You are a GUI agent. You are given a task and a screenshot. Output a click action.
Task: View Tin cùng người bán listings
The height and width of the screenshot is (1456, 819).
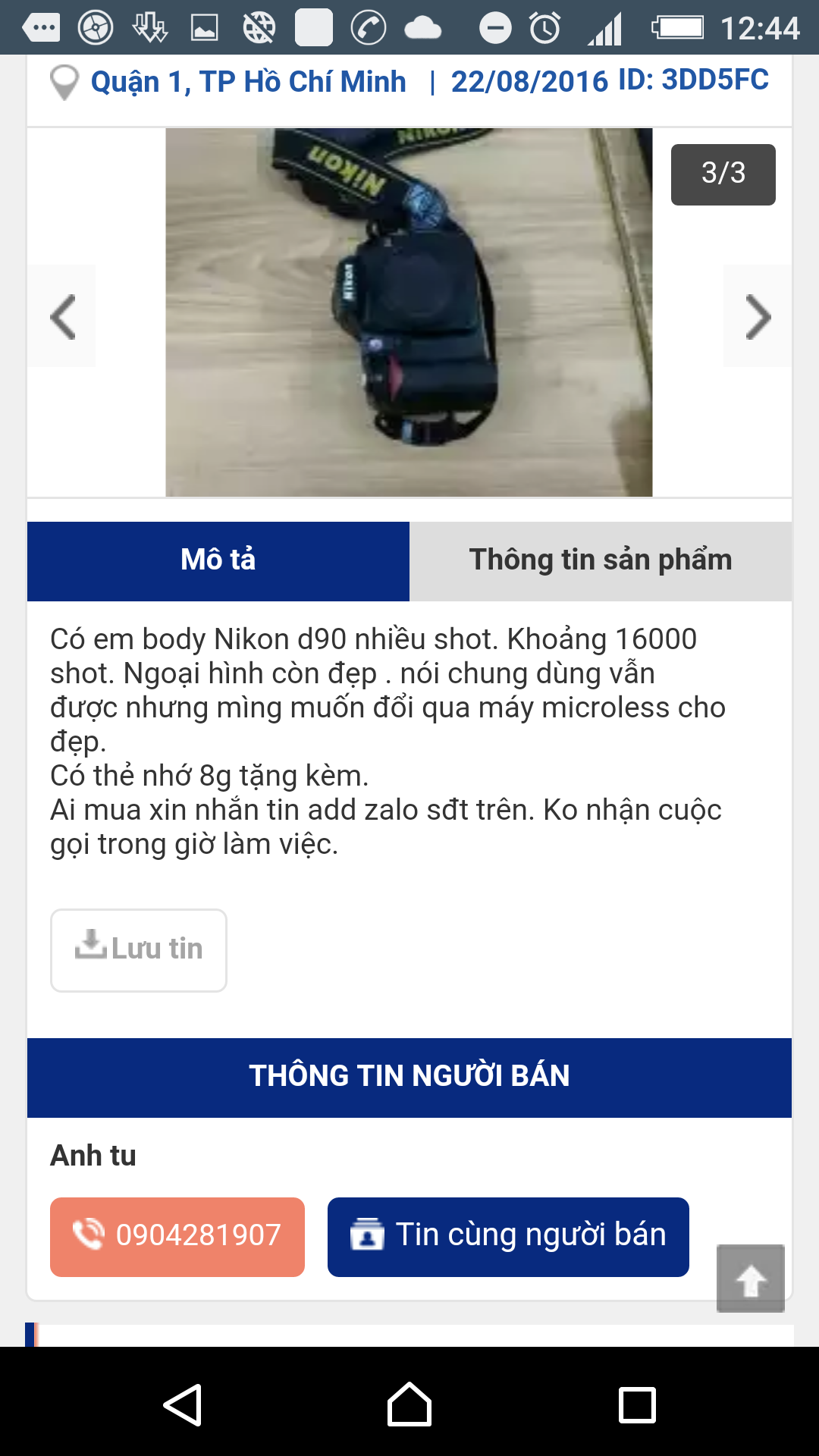(x=508, y=1236)
